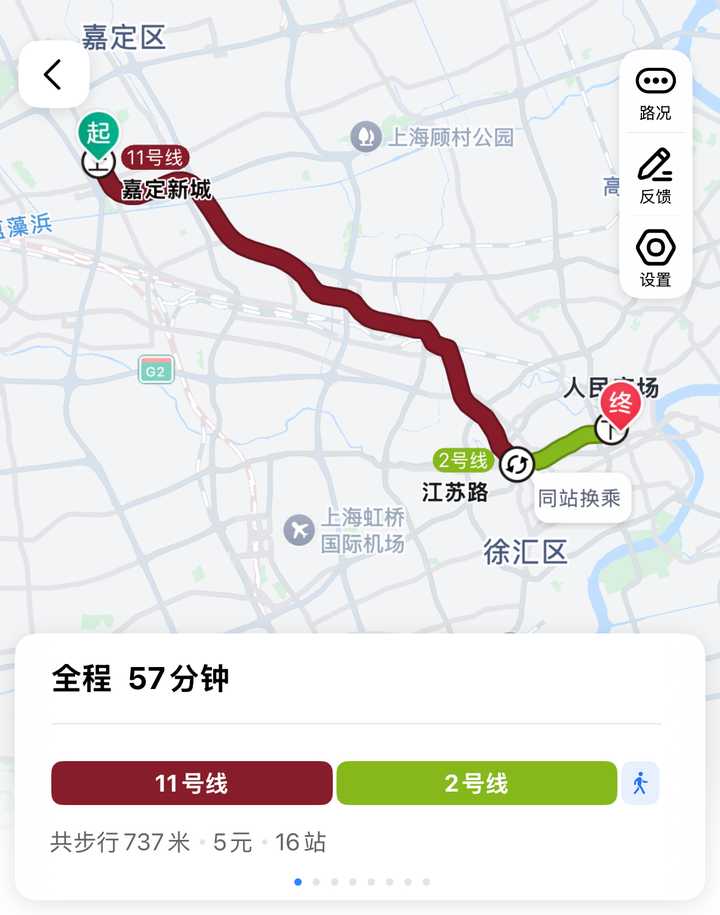This screenshot has height=915, width=720.
Task: Select the 2号线 segment in route bar
Action: click(x=476, y=783)
